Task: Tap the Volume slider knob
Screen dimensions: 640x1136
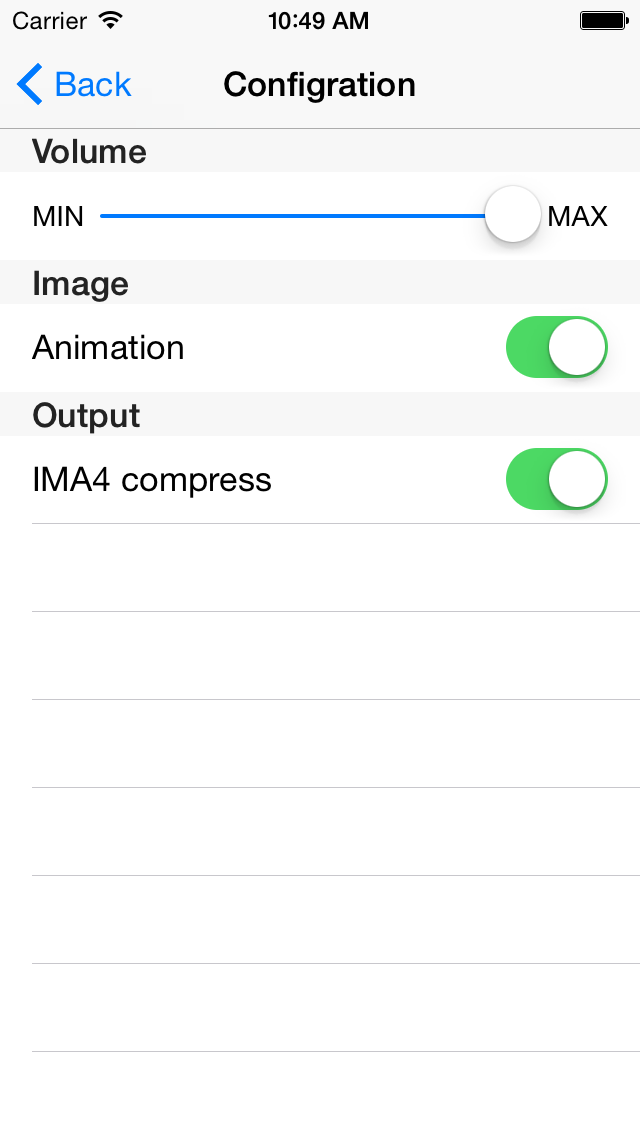Action: coord(512,215)
